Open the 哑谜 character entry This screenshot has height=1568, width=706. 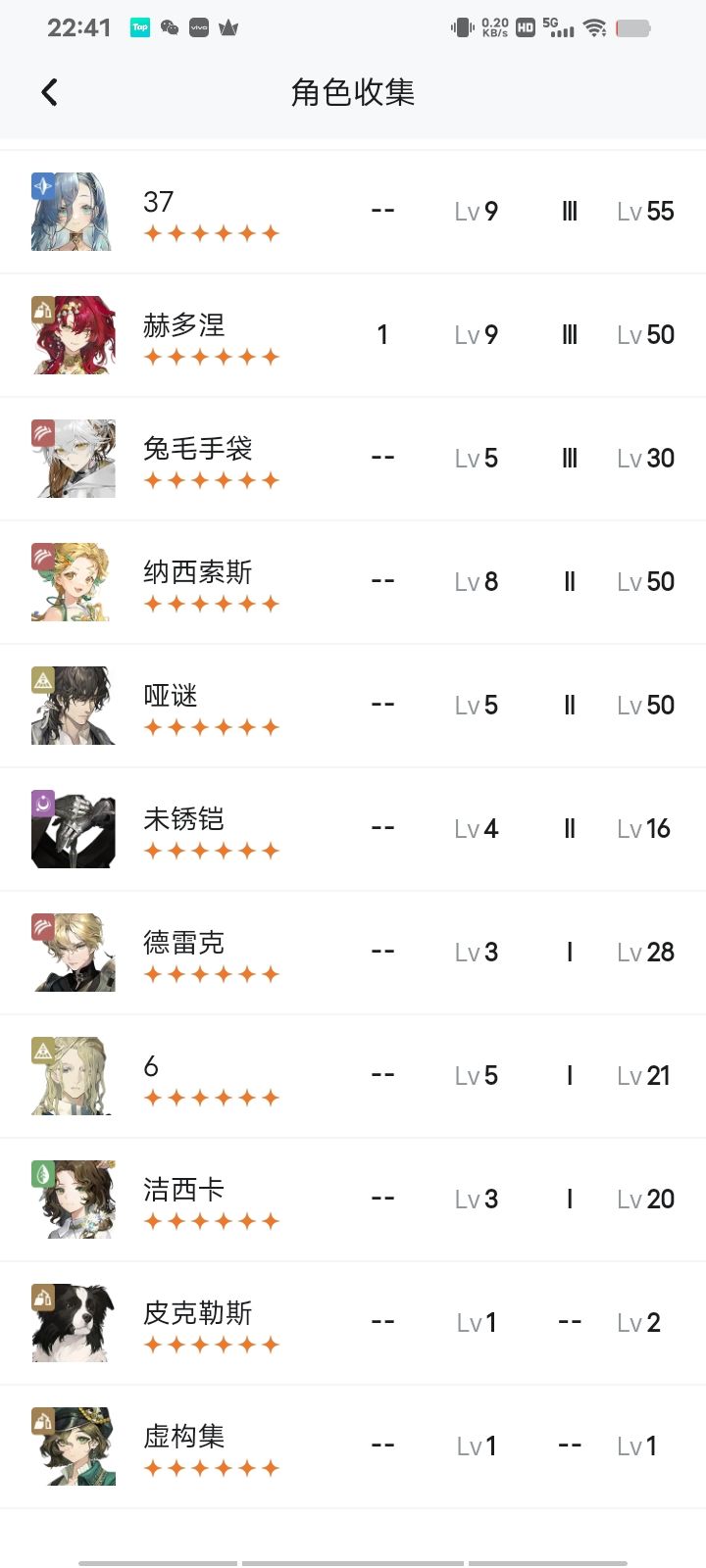click(353, 706)
